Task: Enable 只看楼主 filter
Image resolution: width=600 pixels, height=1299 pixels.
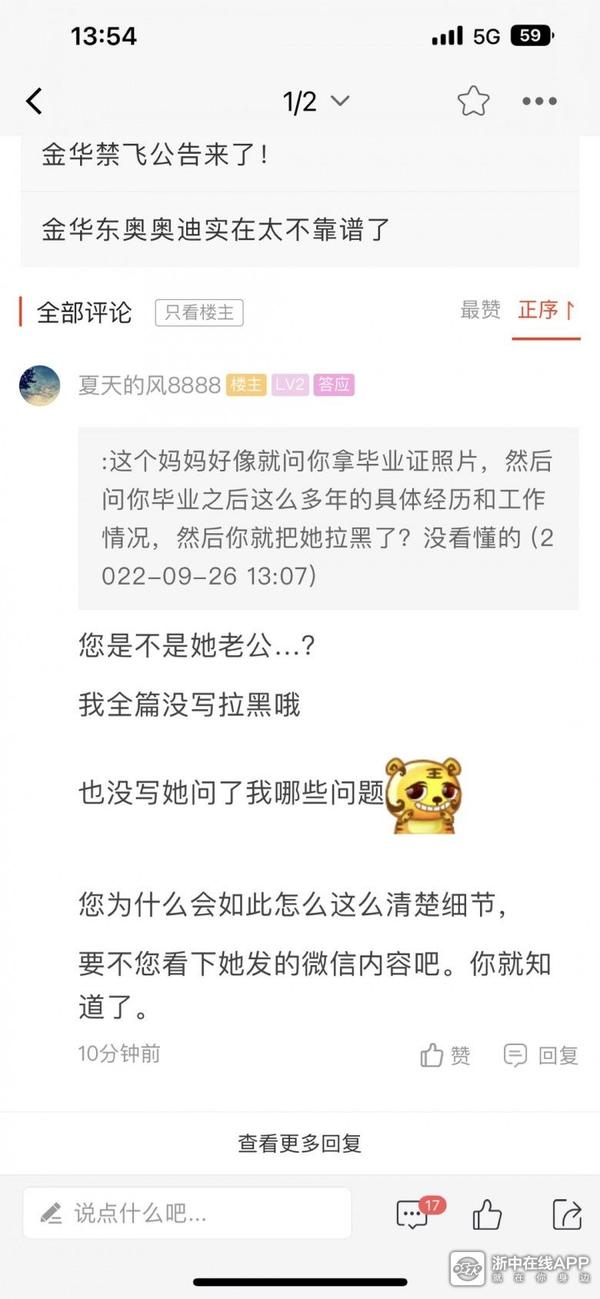Action: 199,312
